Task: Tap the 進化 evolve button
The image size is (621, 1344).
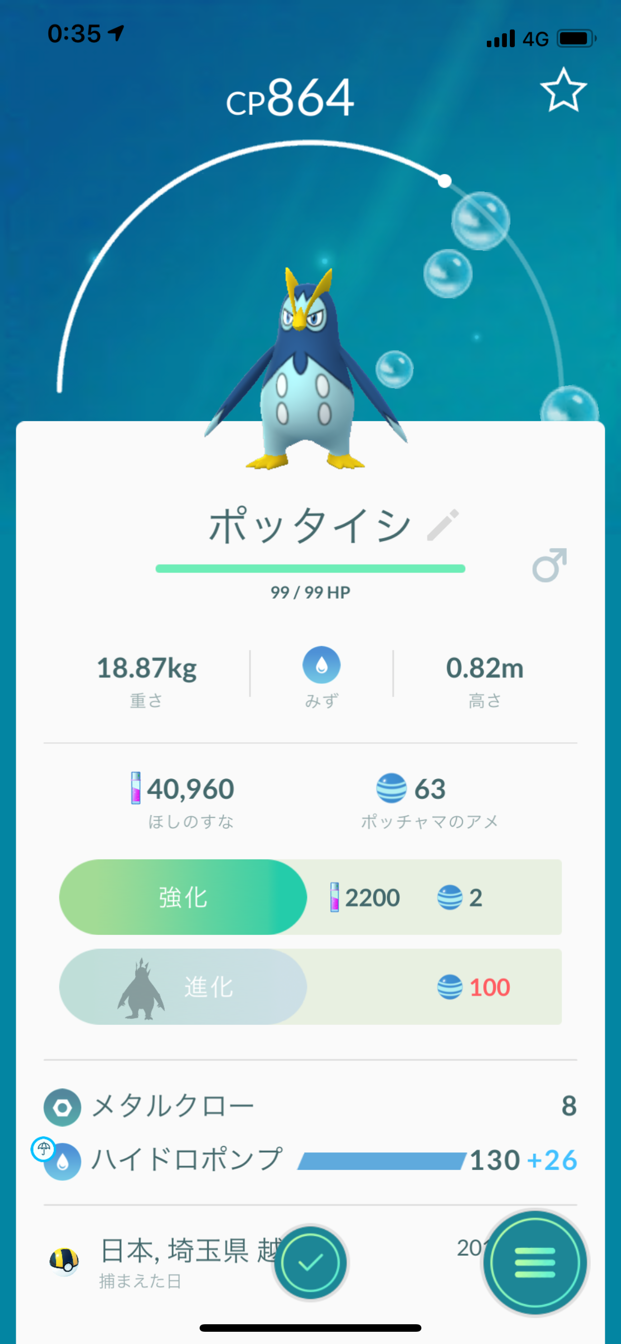Action: point(183,987)
